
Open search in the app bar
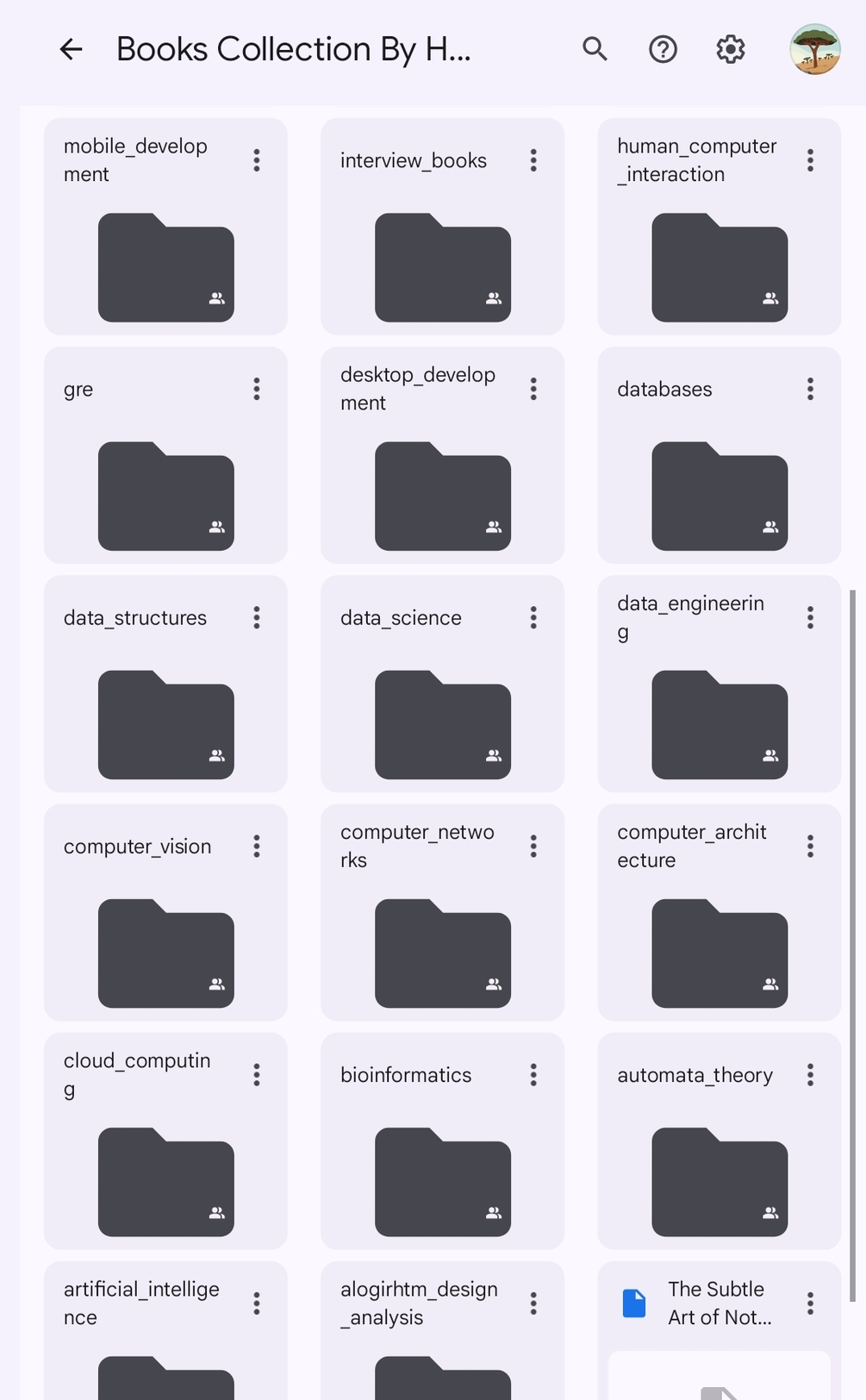coord(595,49)
